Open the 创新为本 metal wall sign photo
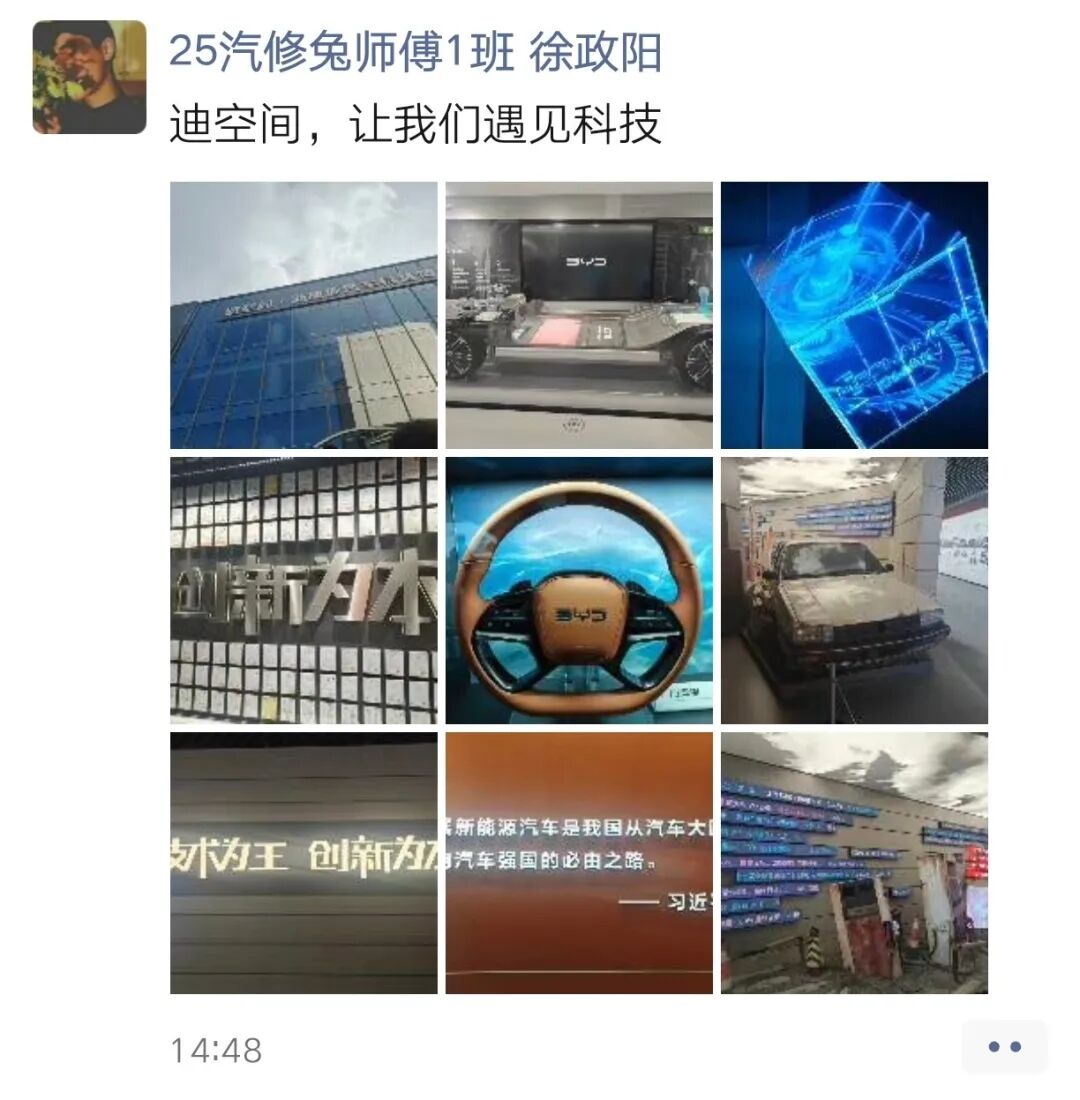Image resolution: width=1080 pixels, height=1100 pixels. coord(304,590)
